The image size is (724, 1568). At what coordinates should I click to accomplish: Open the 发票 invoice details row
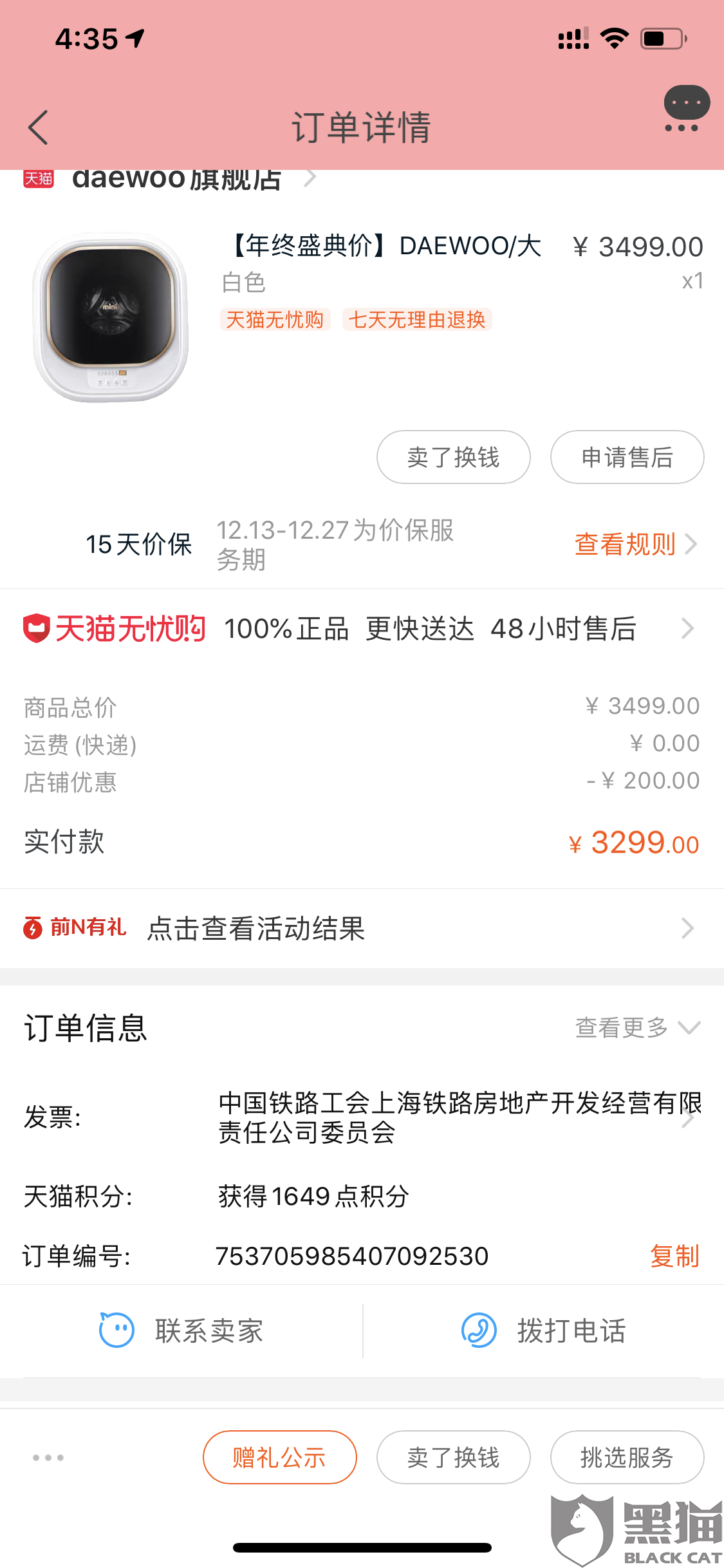[362, 1117]
